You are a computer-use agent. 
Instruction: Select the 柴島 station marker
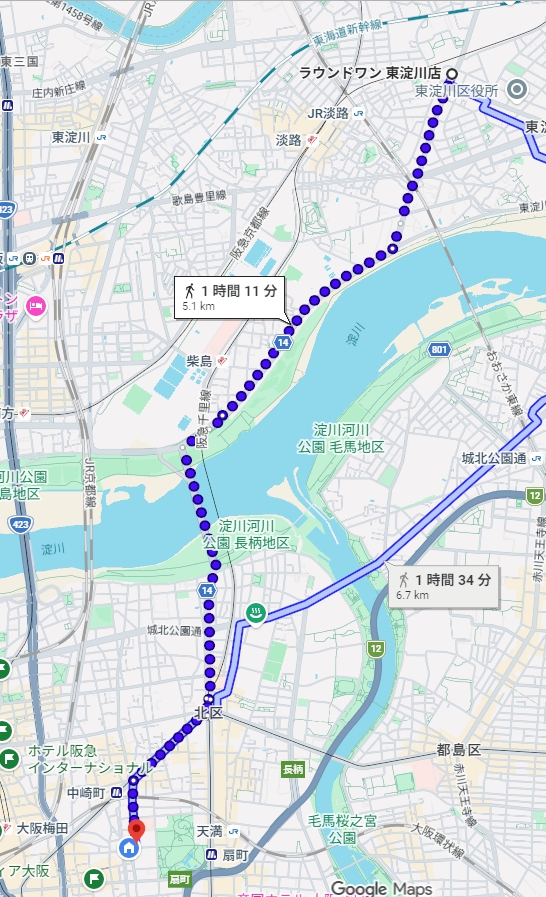(x=222, y=361)
